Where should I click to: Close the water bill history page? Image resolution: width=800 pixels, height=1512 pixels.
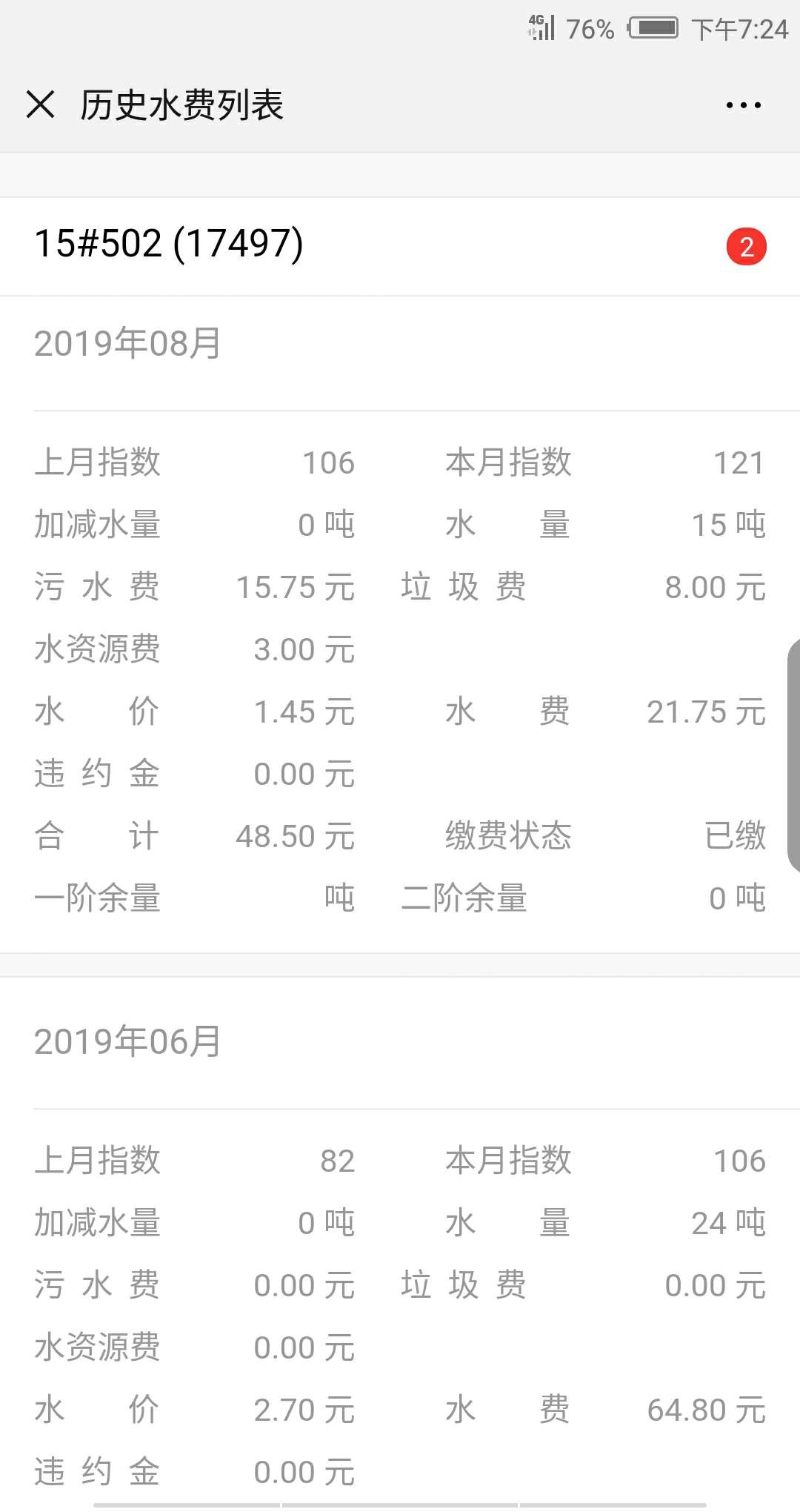coord(40,104)
